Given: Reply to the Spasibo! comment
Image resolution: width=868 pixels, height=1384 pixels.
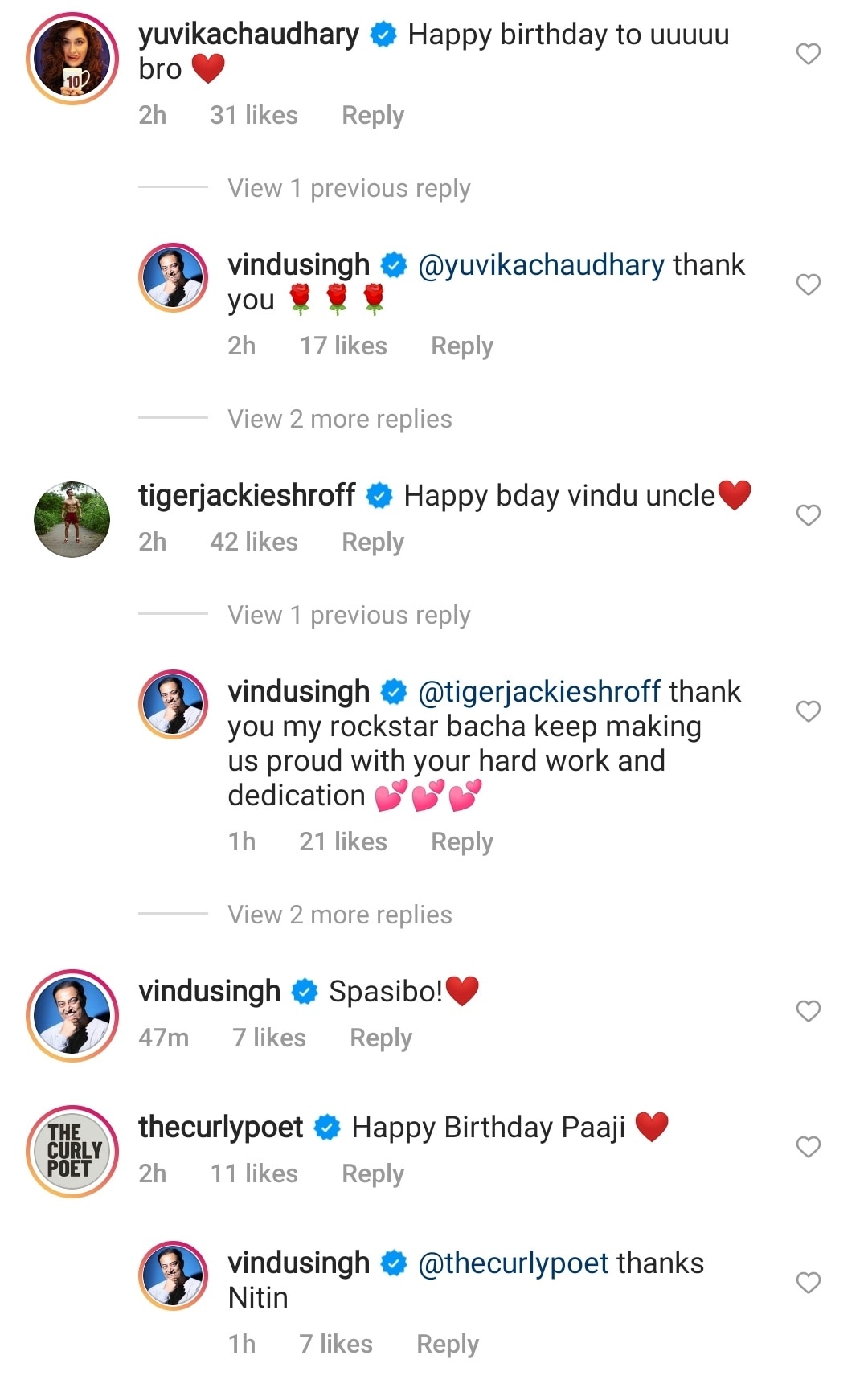Looking at the screenshot, I should coord(380,1038).
